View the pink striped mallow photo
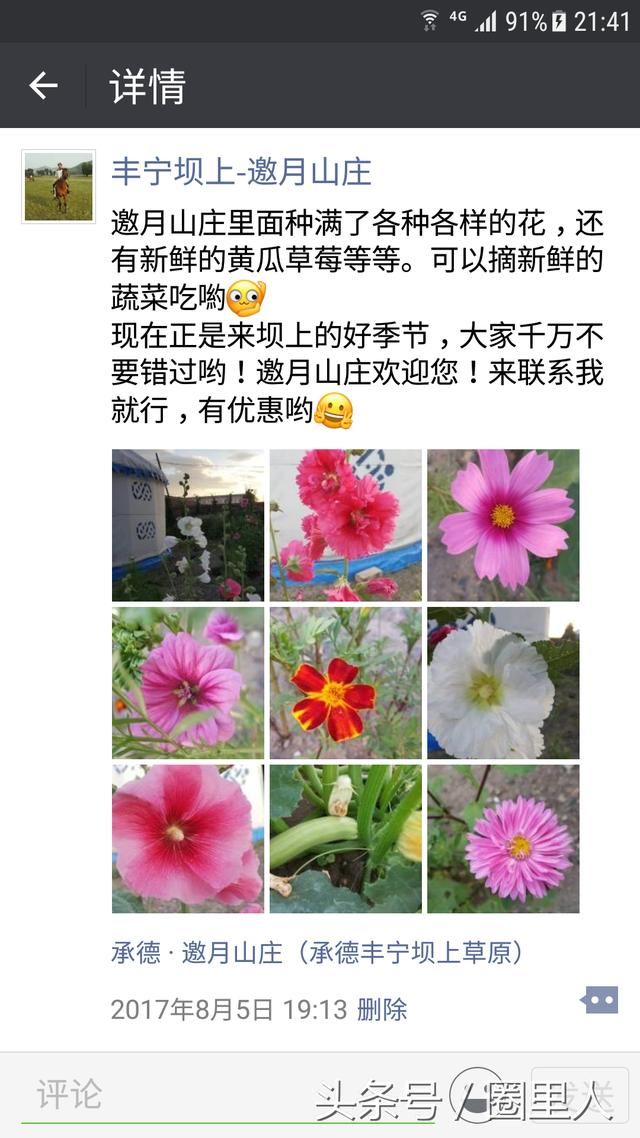The image size is (640, 1138). tap(188, 683)
